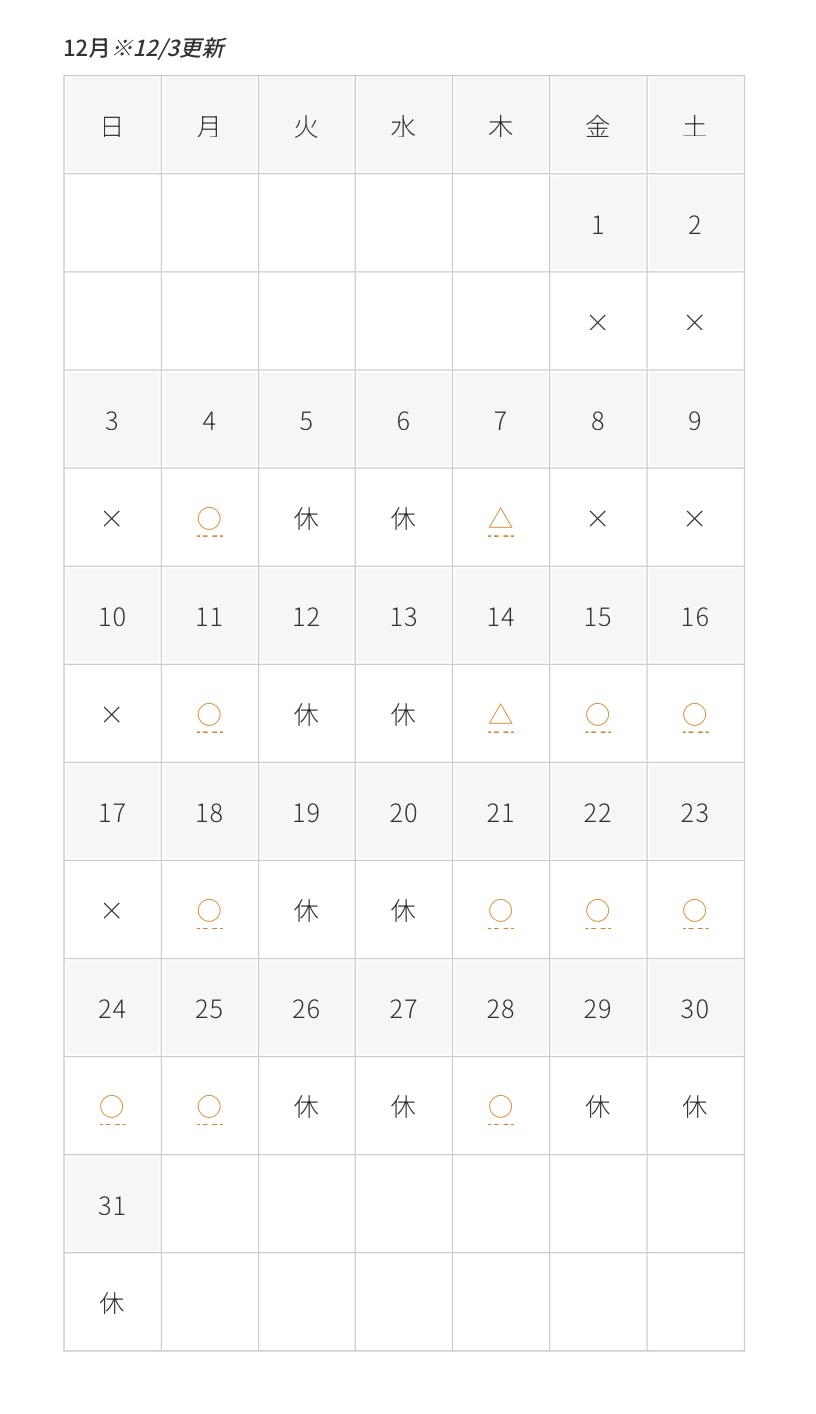This screenshot has width=816, height=1414.
Task: Tap the triangle link under December 14
Action: (x=501, y=715)
